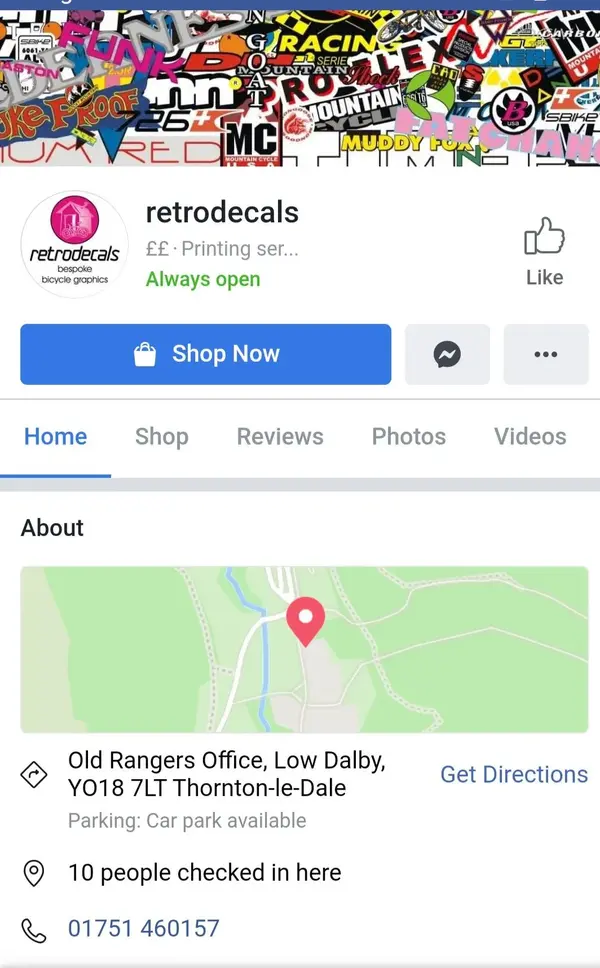This screenshot has height=968, width=600.
Task: Call the phone number 01751 460157
Action: coord(143,928)
